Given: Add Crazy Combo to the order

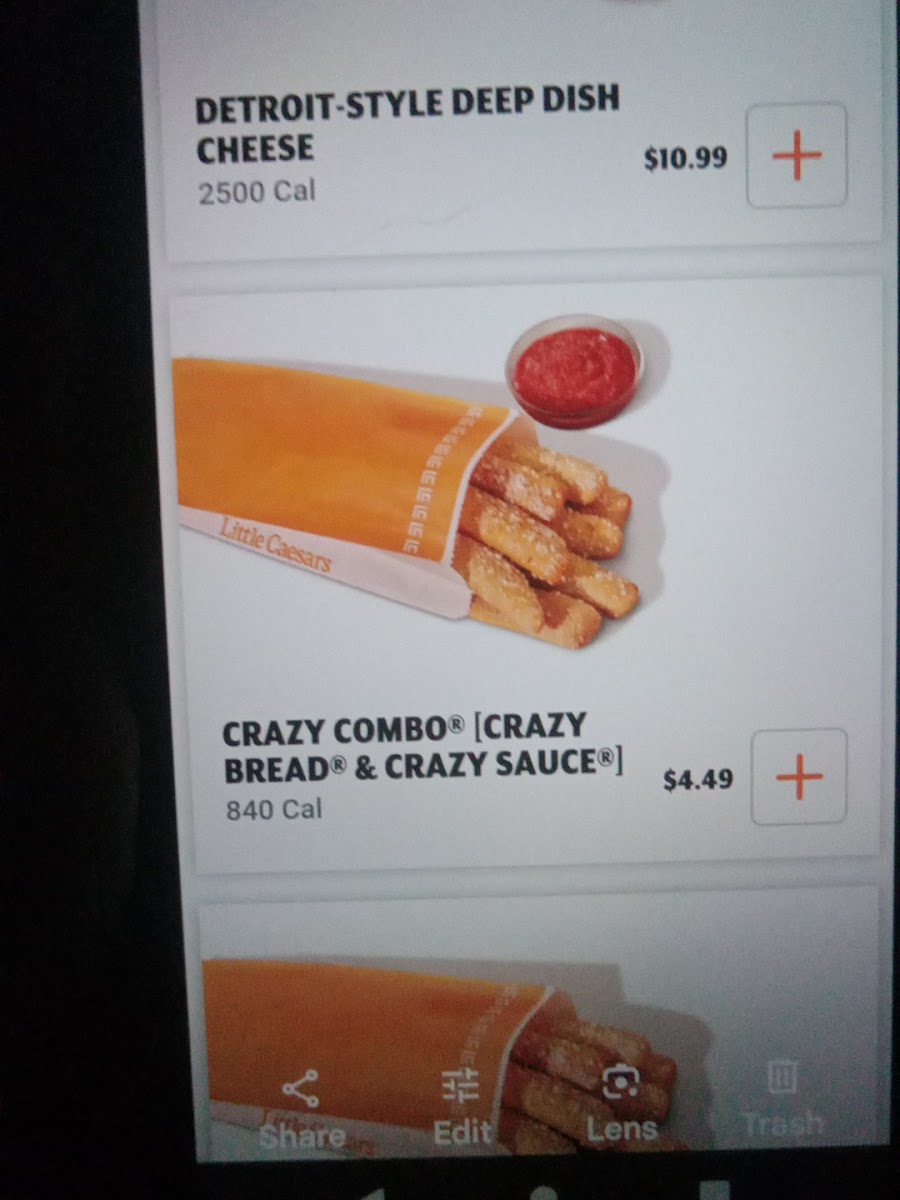Looking at the screenshot, I should coord(799,777).
